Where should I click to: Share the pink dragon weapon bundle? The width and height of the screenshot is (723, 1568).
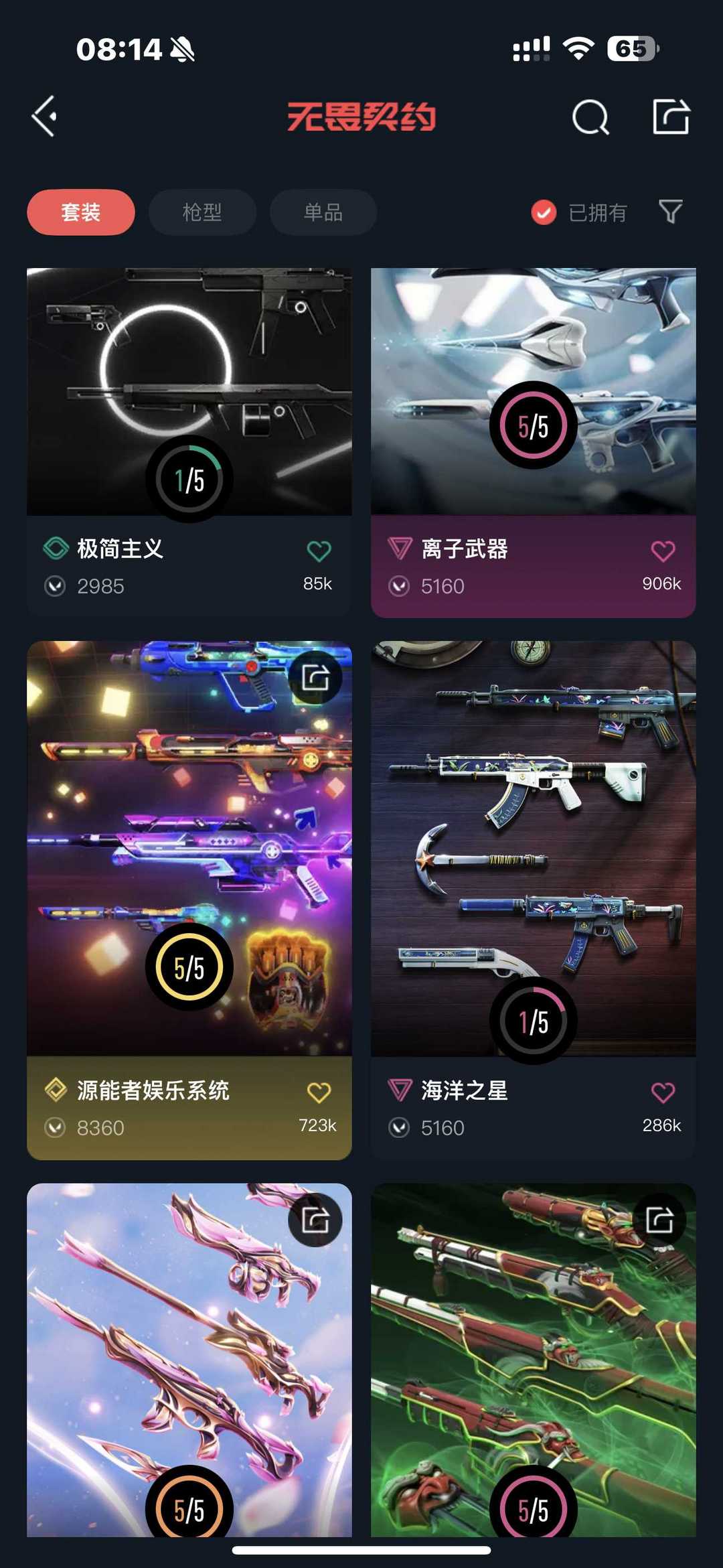click(315, 1220)
